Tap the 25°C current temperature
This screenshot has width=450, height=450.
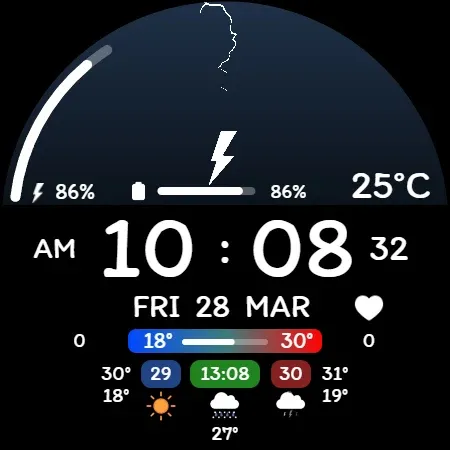click(x=391, y=186)
